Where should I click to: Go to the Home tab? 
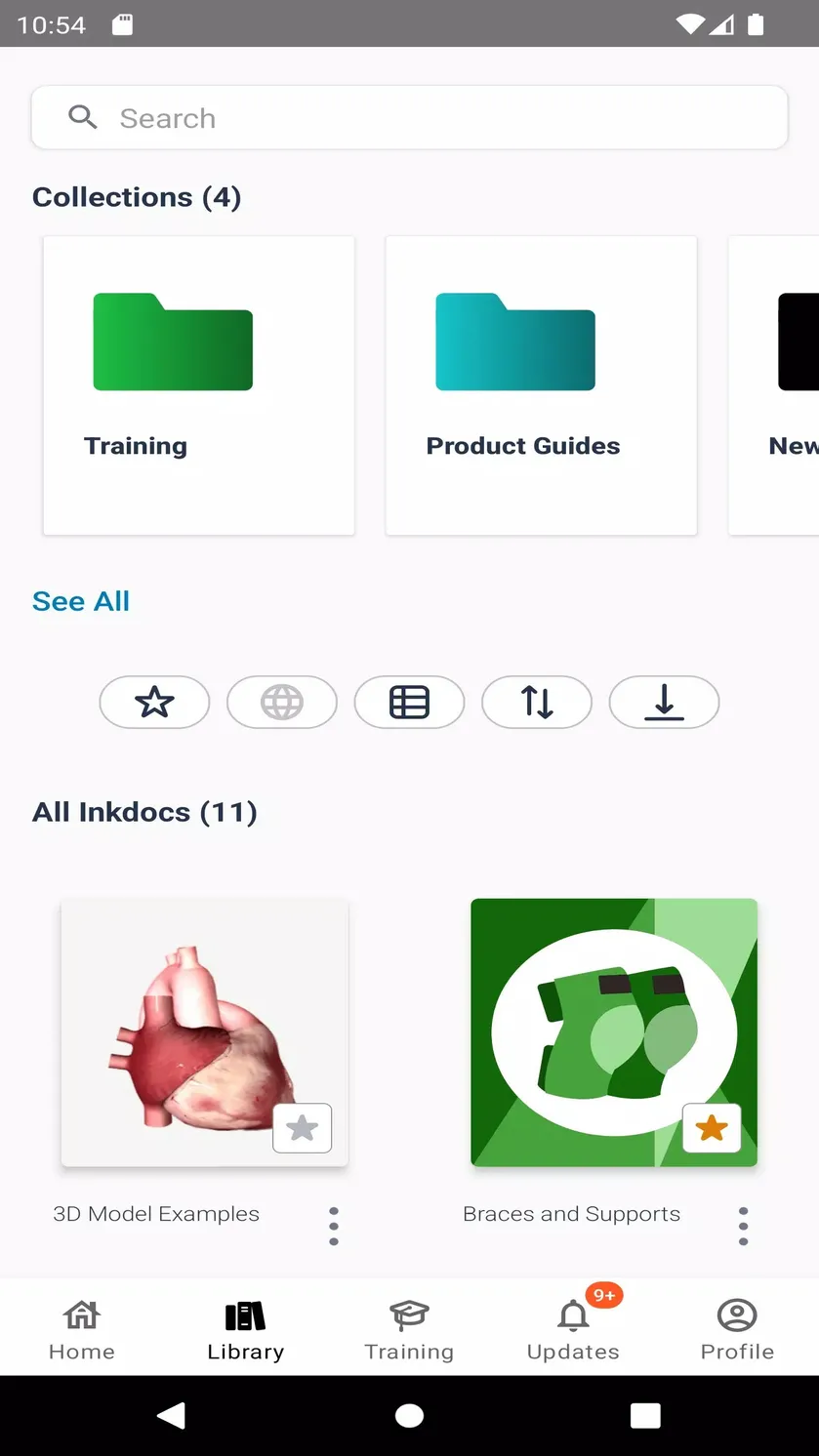tap(82, 1329)
